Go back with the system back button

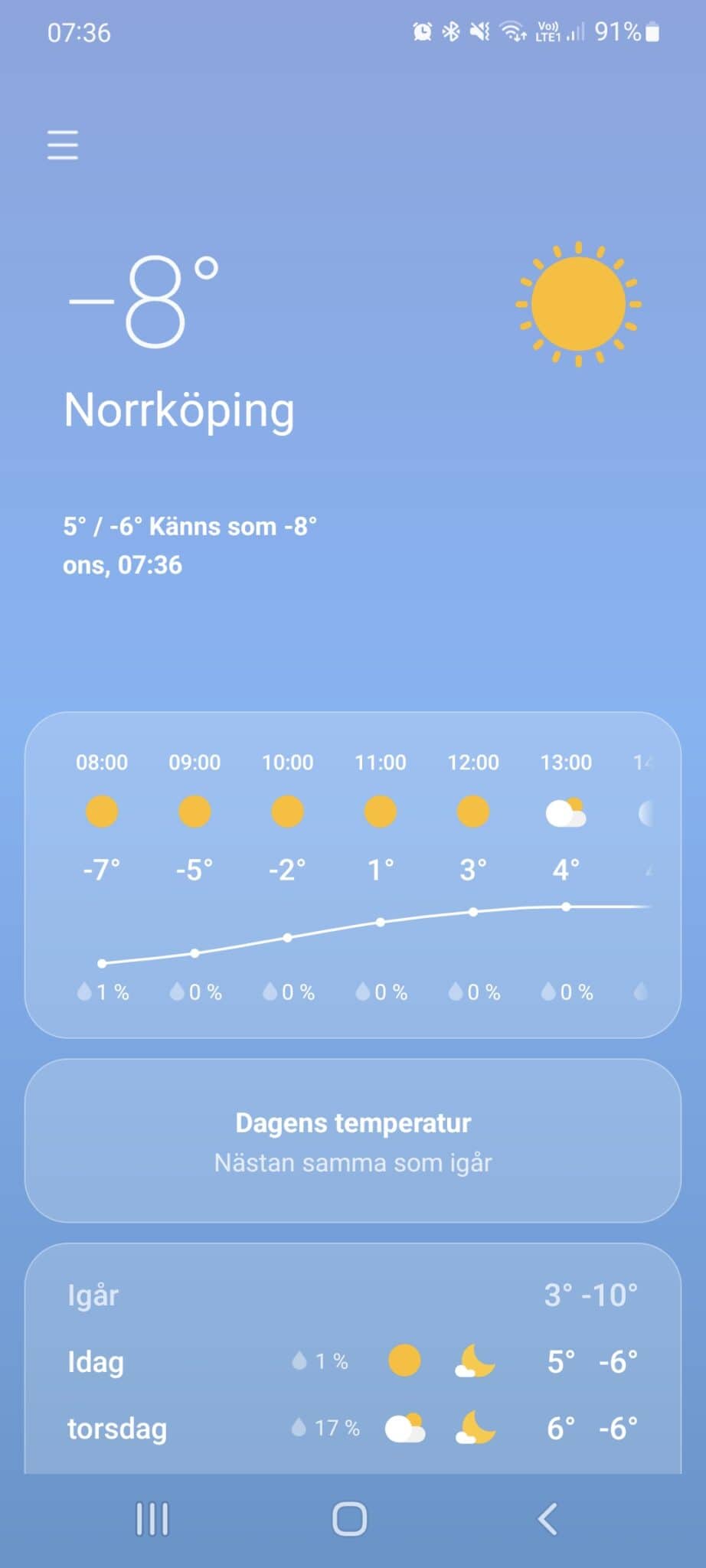(x=547, y=1519)
